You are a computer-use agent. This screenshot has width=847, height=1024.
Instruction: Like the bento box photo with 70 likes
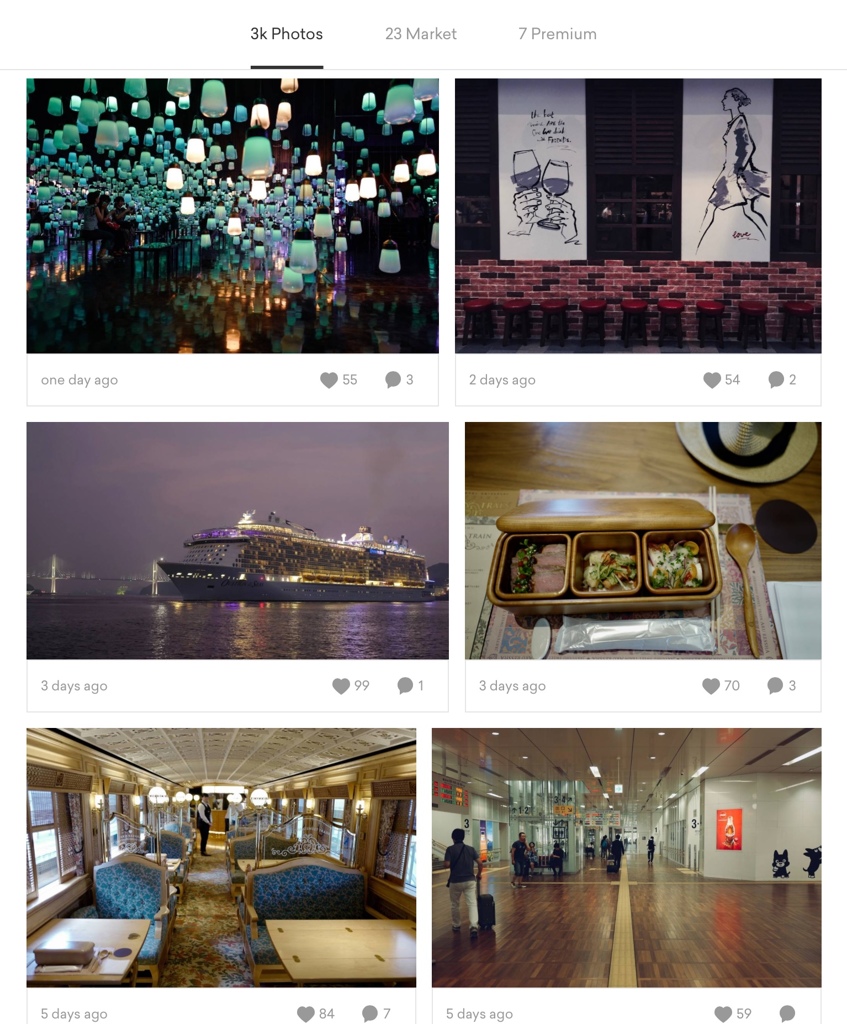click(711, 686)
